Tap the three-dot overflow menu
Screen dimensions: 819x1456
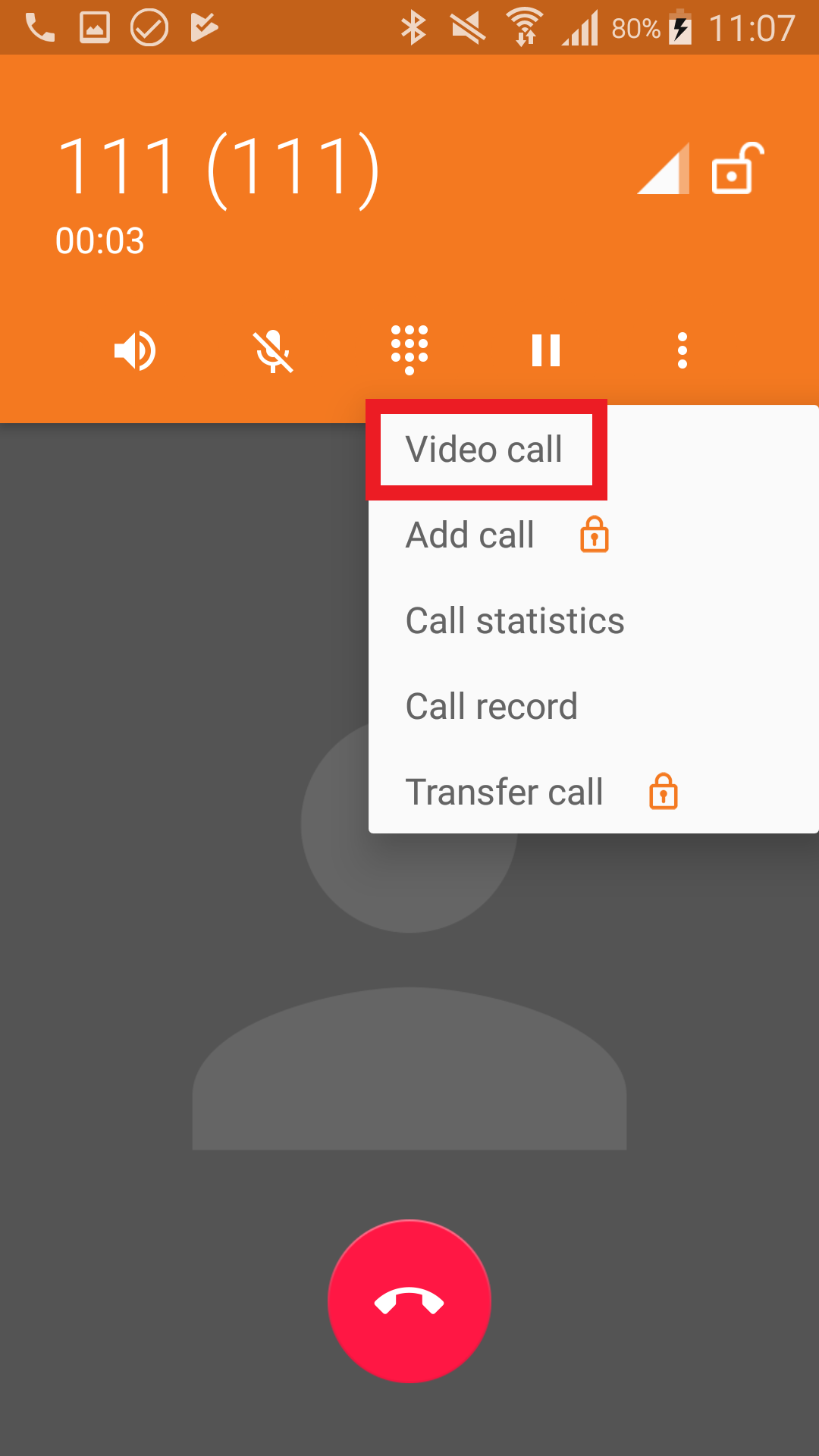[x=682, y=350]
